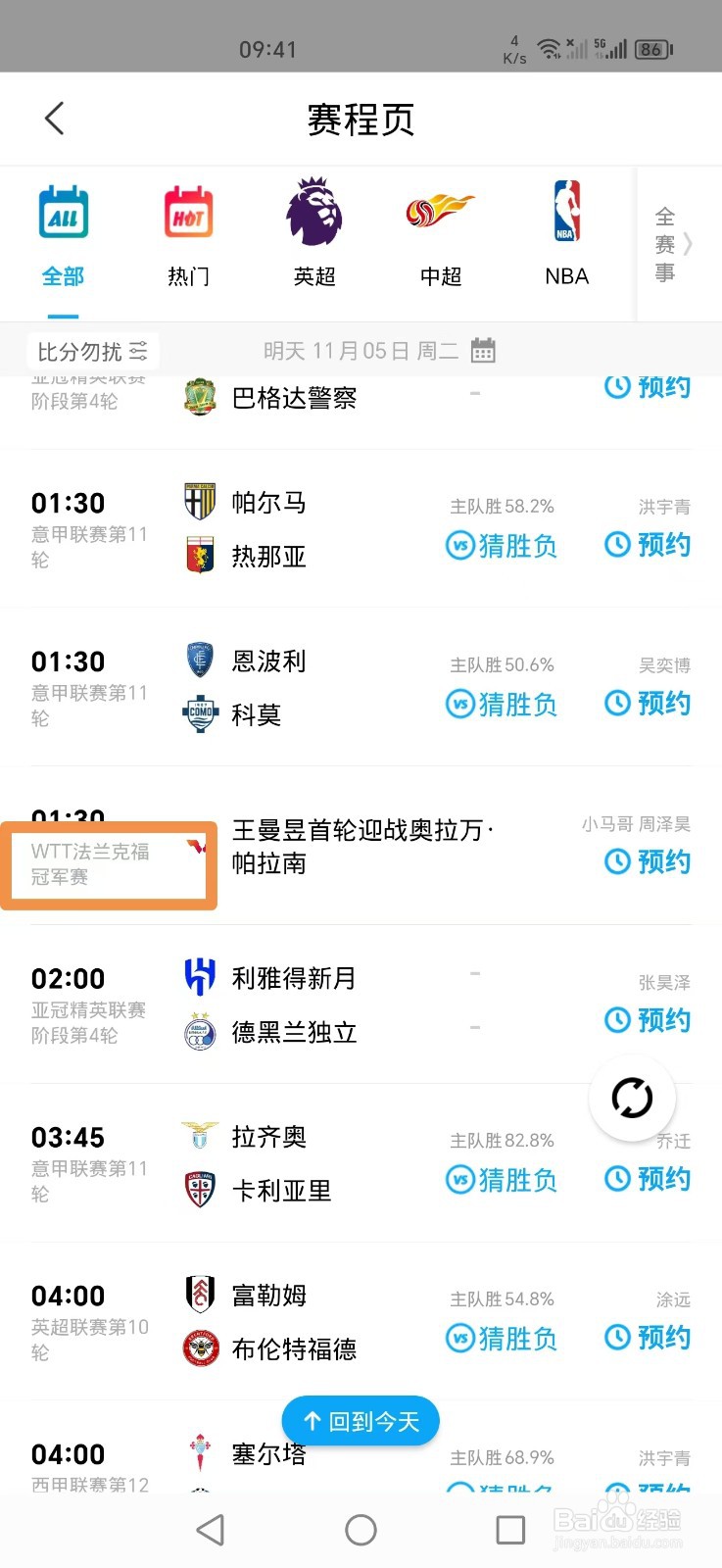Open the 中超 Chinese Super League icon

coord(439,212)
